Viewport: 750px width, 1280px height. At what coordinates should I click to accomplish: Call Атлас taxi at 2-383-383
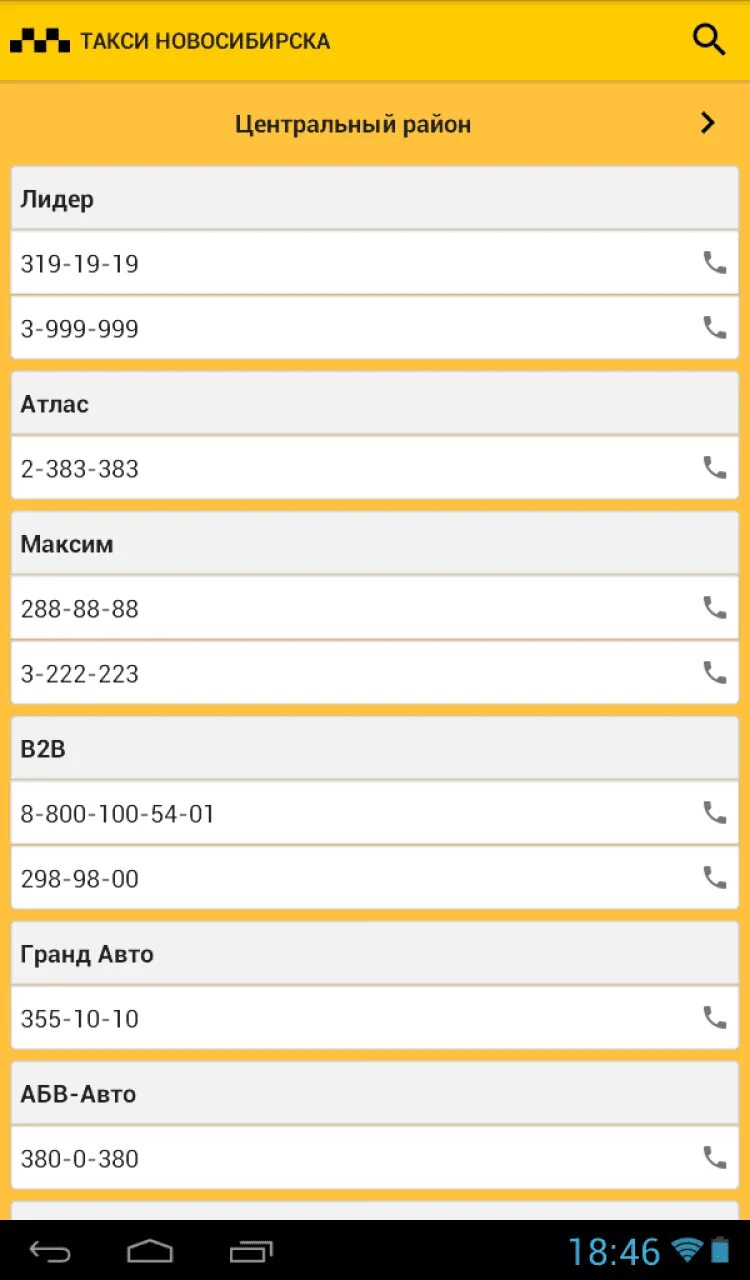coord(714,468)
